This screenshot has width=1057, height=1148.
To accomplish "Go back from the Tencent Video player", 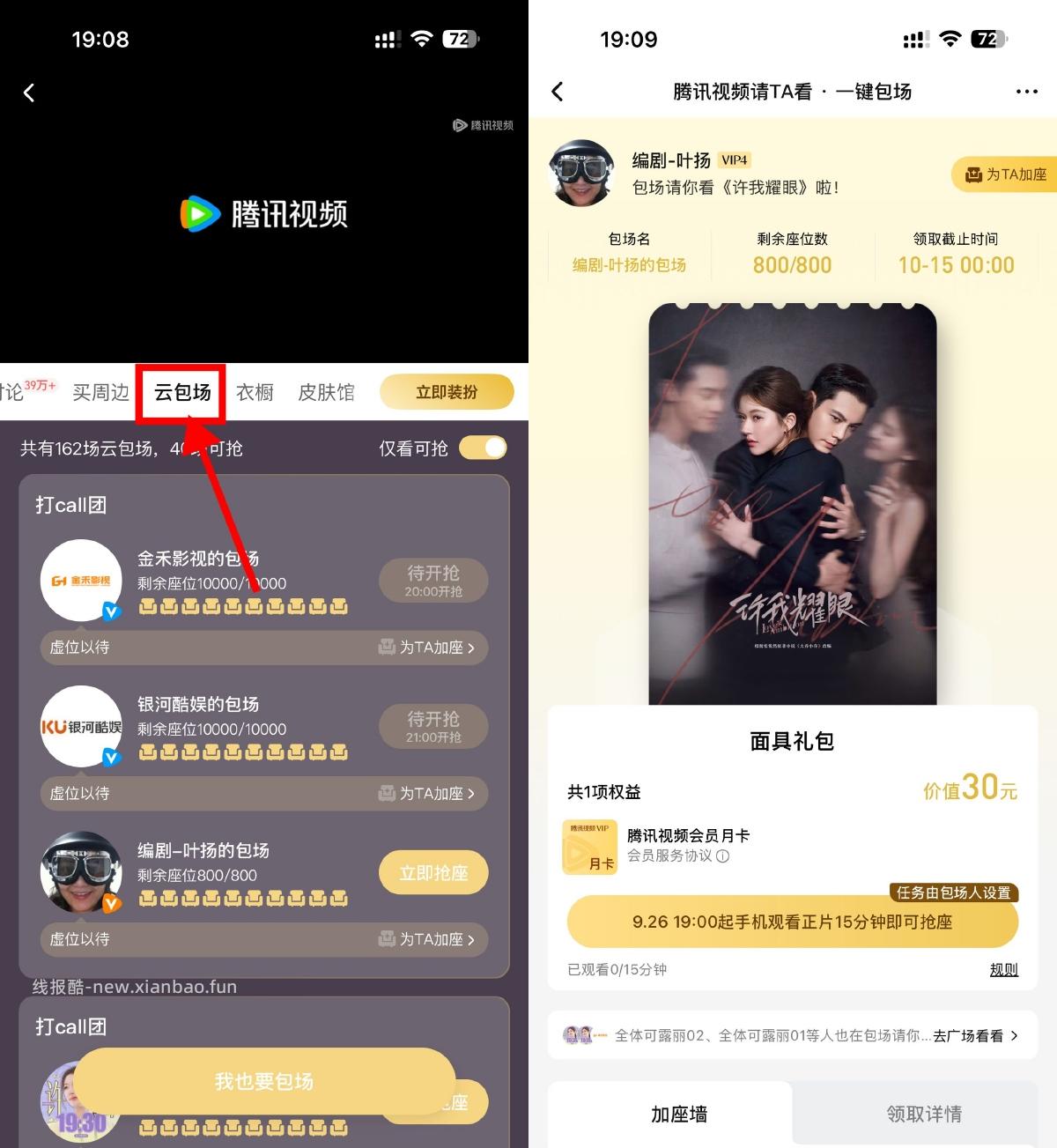I will (29, 93).
